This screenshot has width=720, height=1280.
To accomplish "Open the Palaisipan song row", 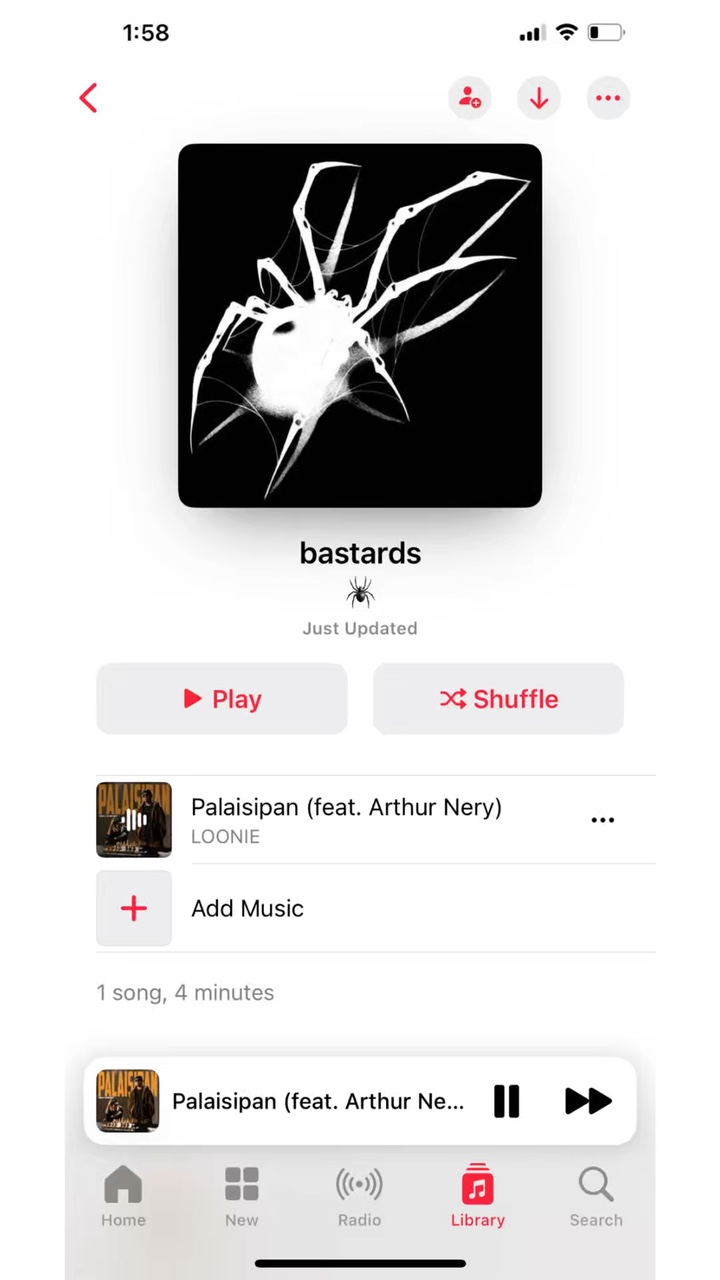I will point(346,819).
